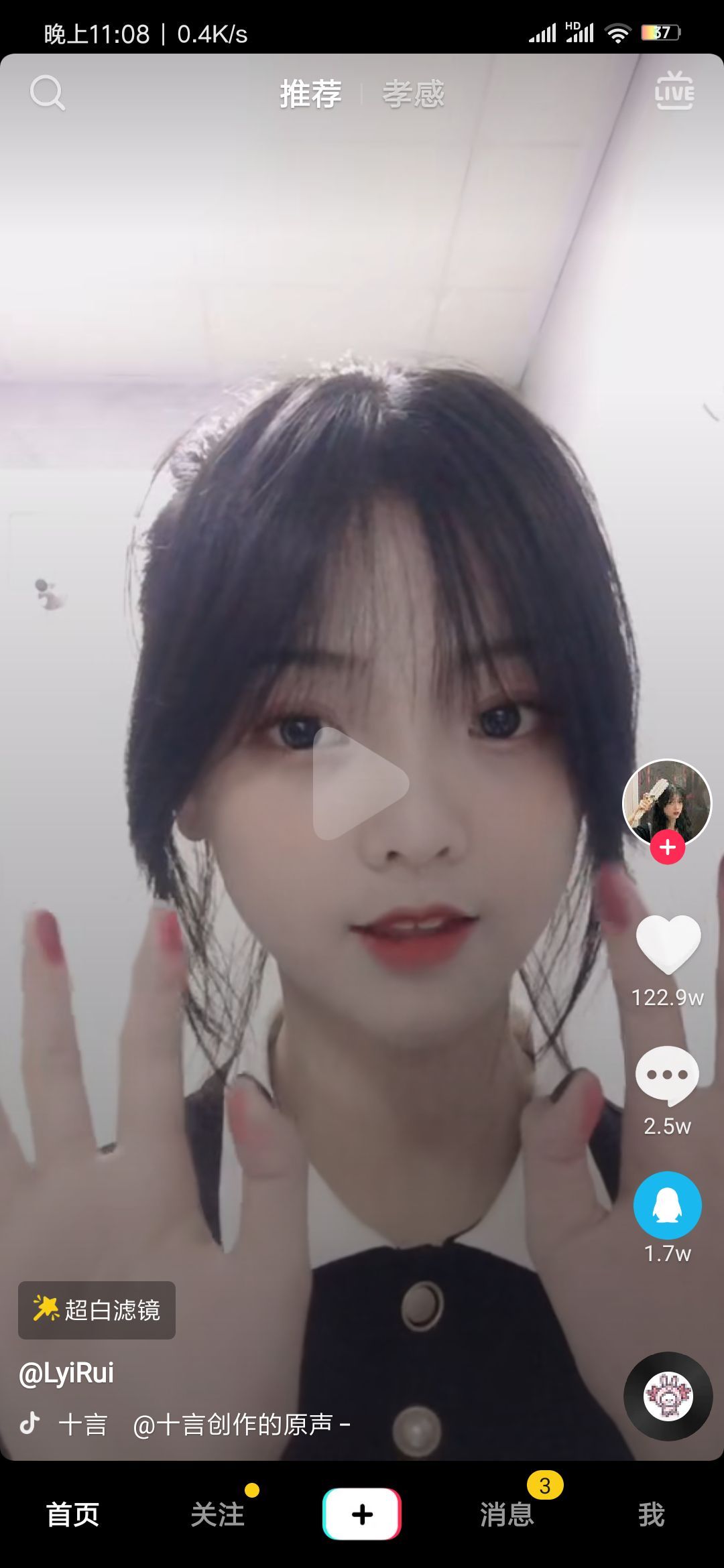Share this video via QQ
Viewport: 724px width, 1568px height.
(667, 1205)
